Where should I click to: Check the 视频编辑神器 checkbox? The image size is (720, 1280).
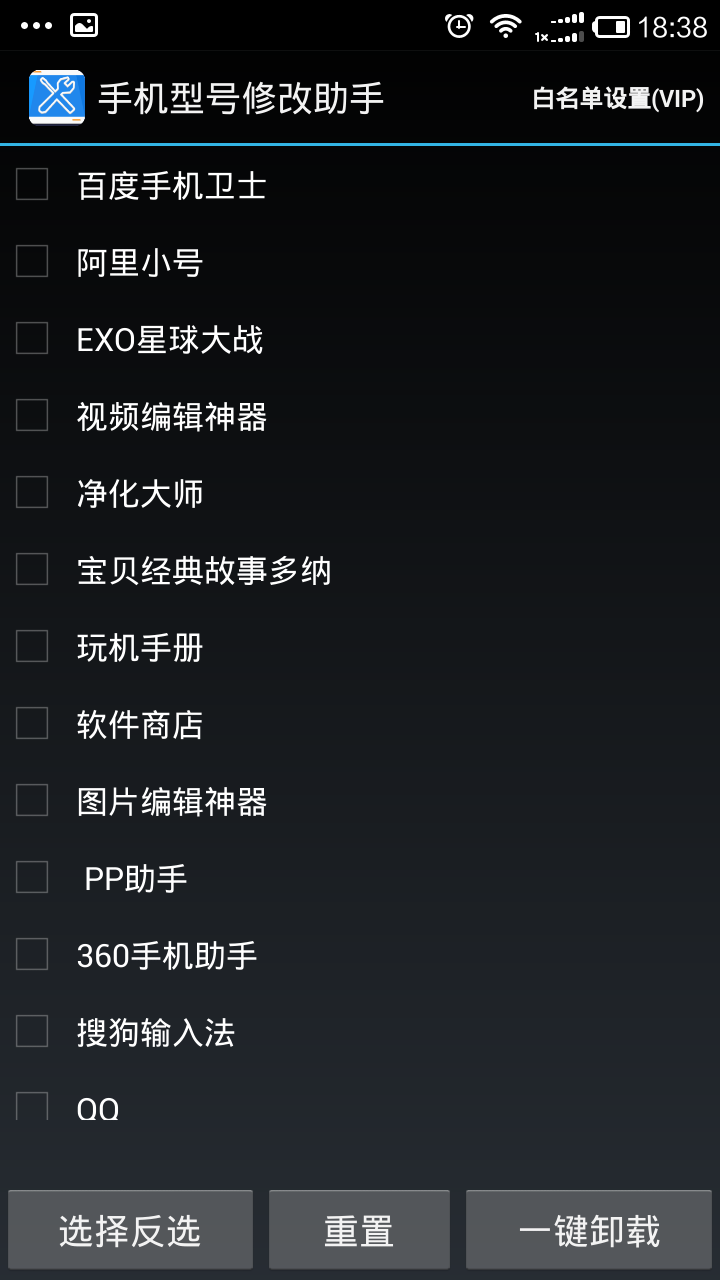pyautogui.click(x=32, y=415)
